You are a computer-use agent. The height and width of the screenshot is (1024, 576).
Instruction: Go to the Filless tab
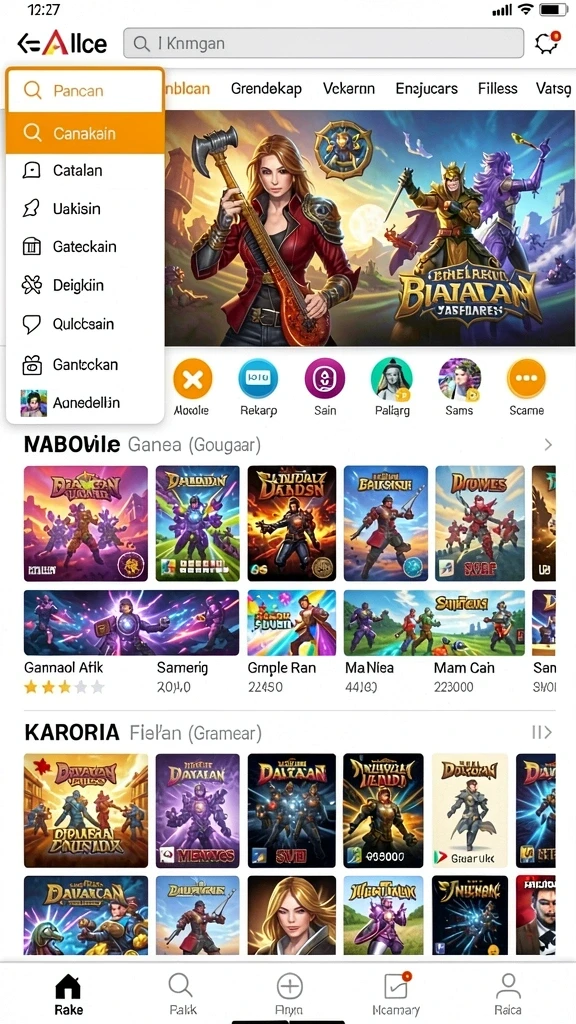[498, 89]
